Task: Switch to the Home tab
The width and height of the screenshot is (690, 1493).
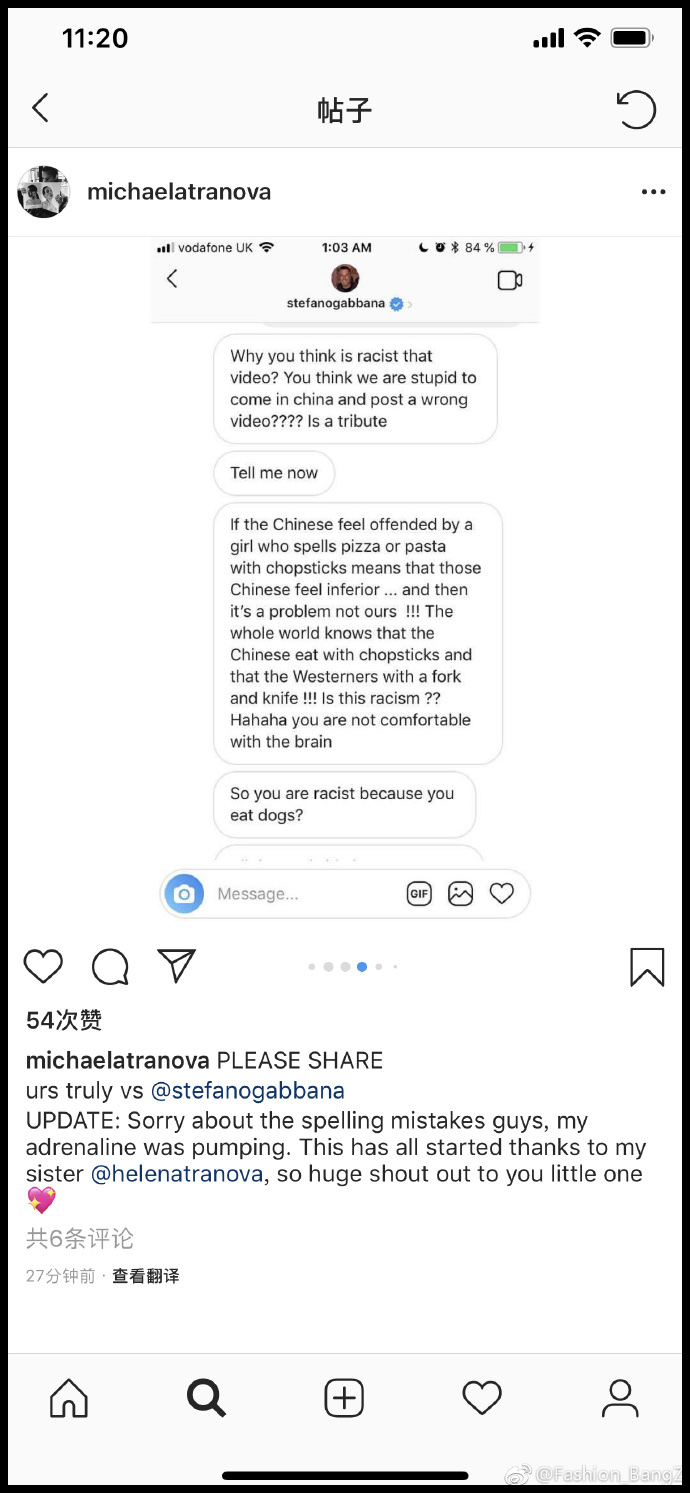Action: coord(69,1398)
